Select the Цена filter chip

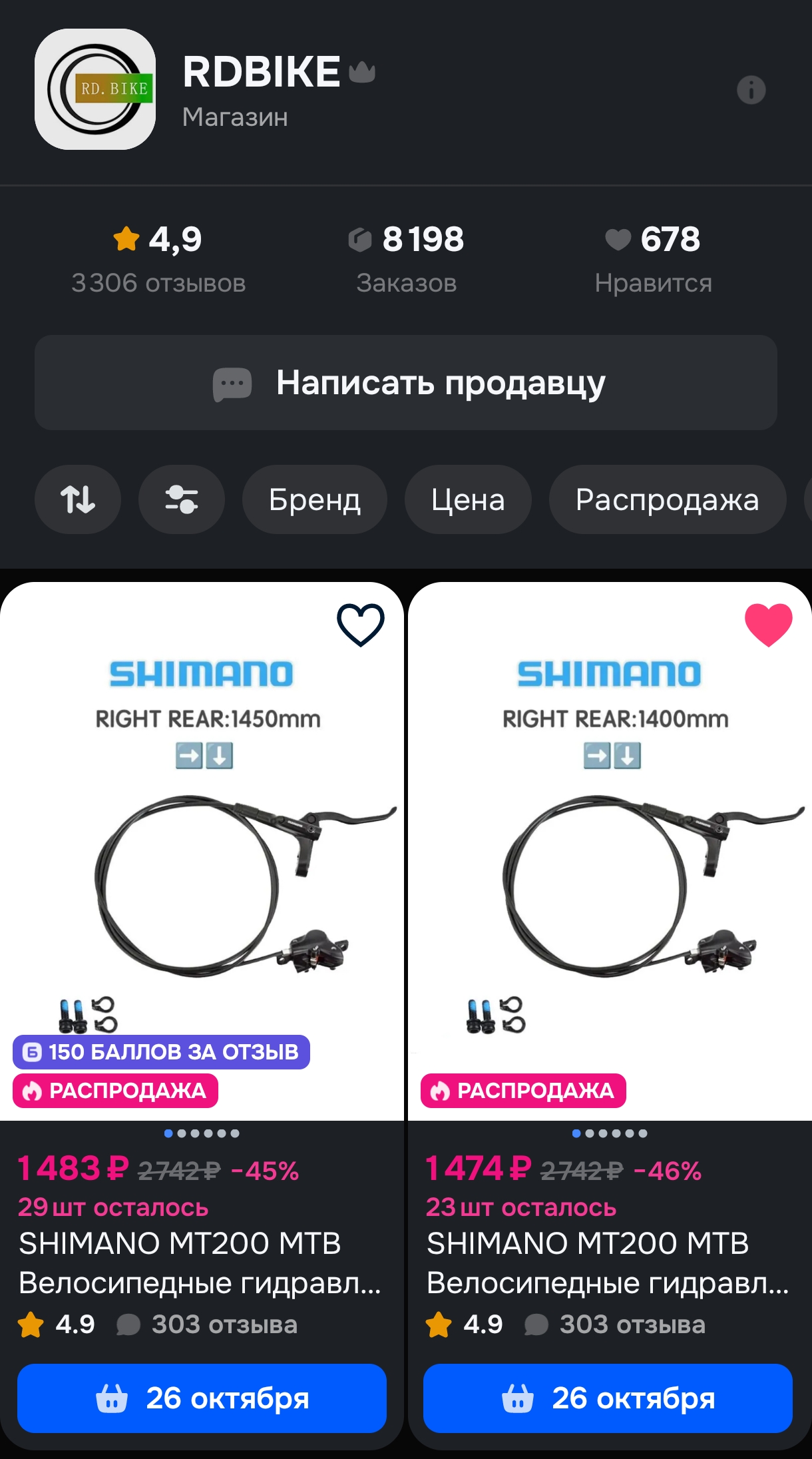pyautogui.click(x=468, y=499)
